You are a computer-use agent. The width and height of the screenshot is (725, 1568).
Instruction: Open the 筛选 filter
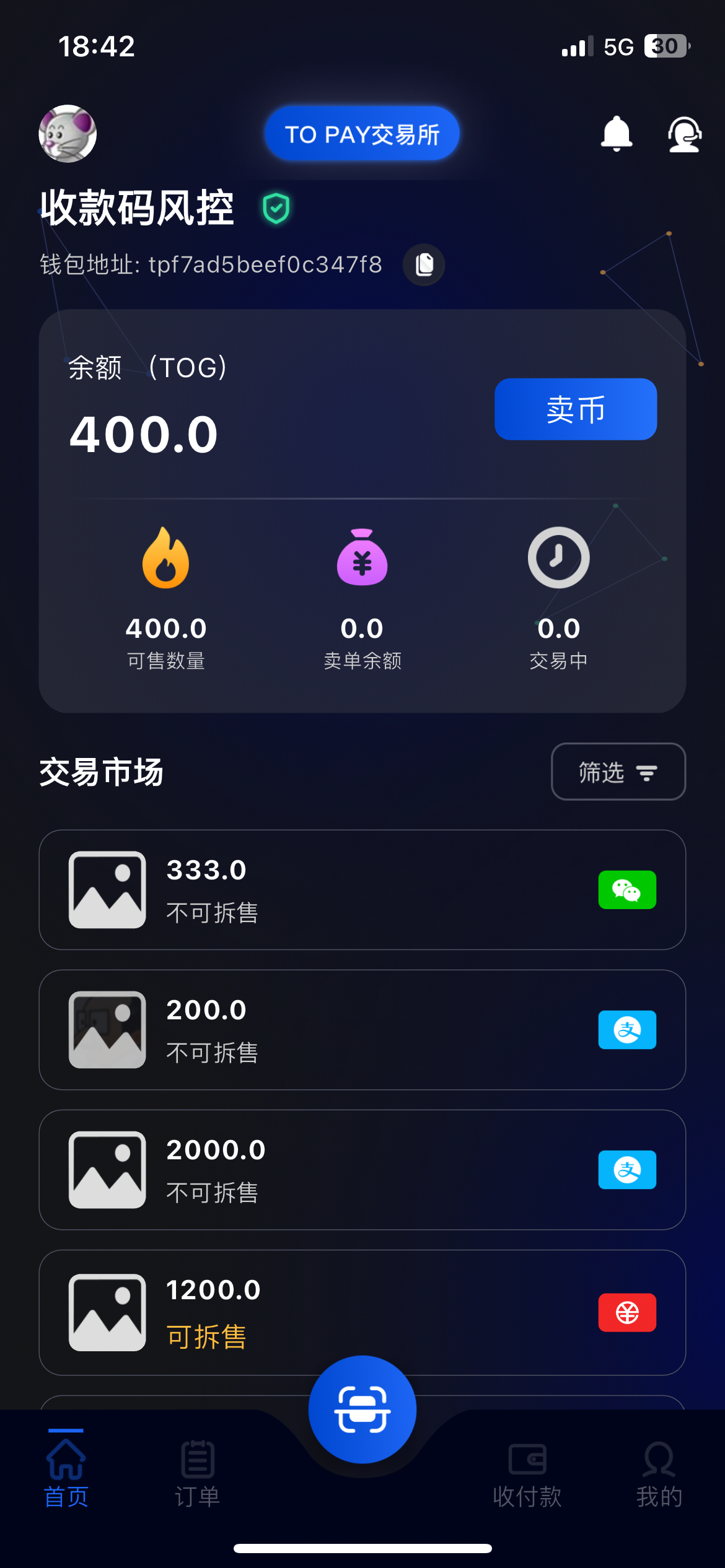pos(618,772)
